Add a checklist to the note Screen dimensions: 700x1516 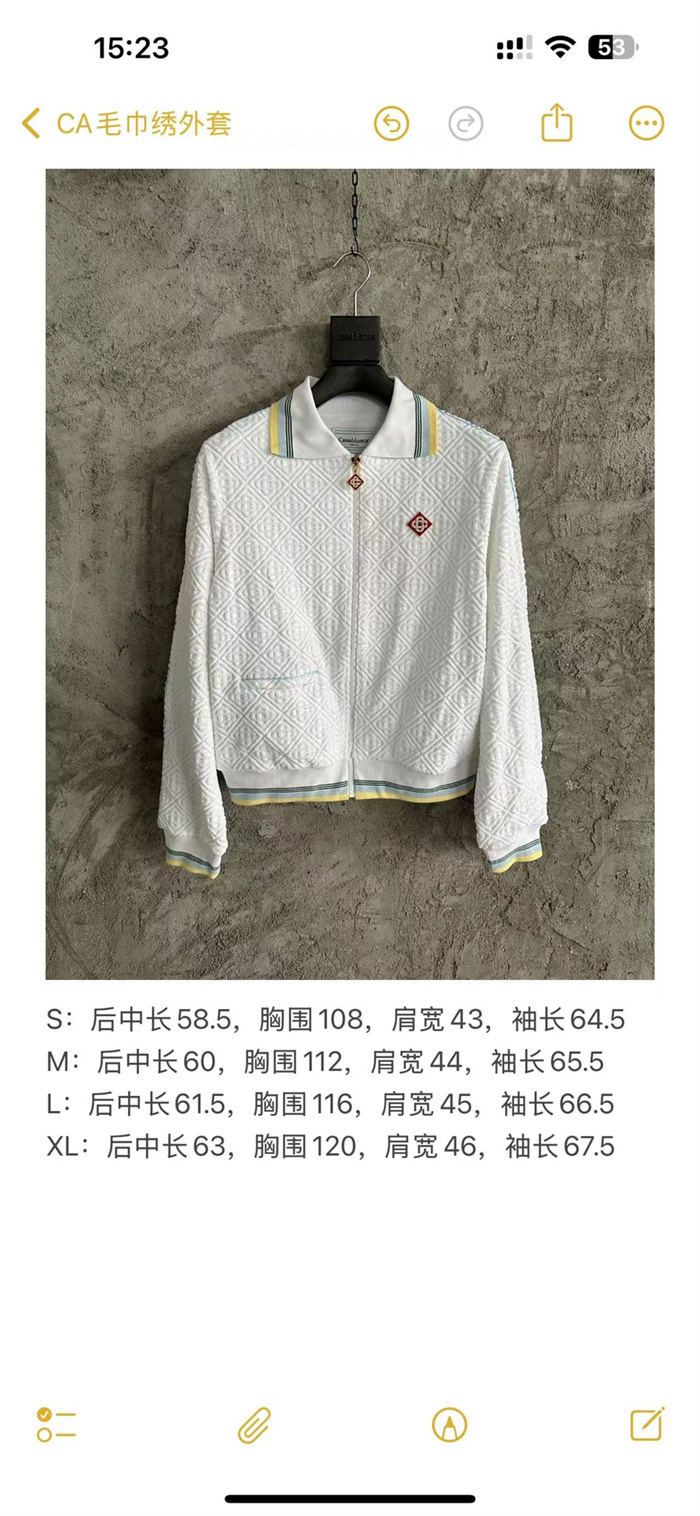[x=56, y=1424]
